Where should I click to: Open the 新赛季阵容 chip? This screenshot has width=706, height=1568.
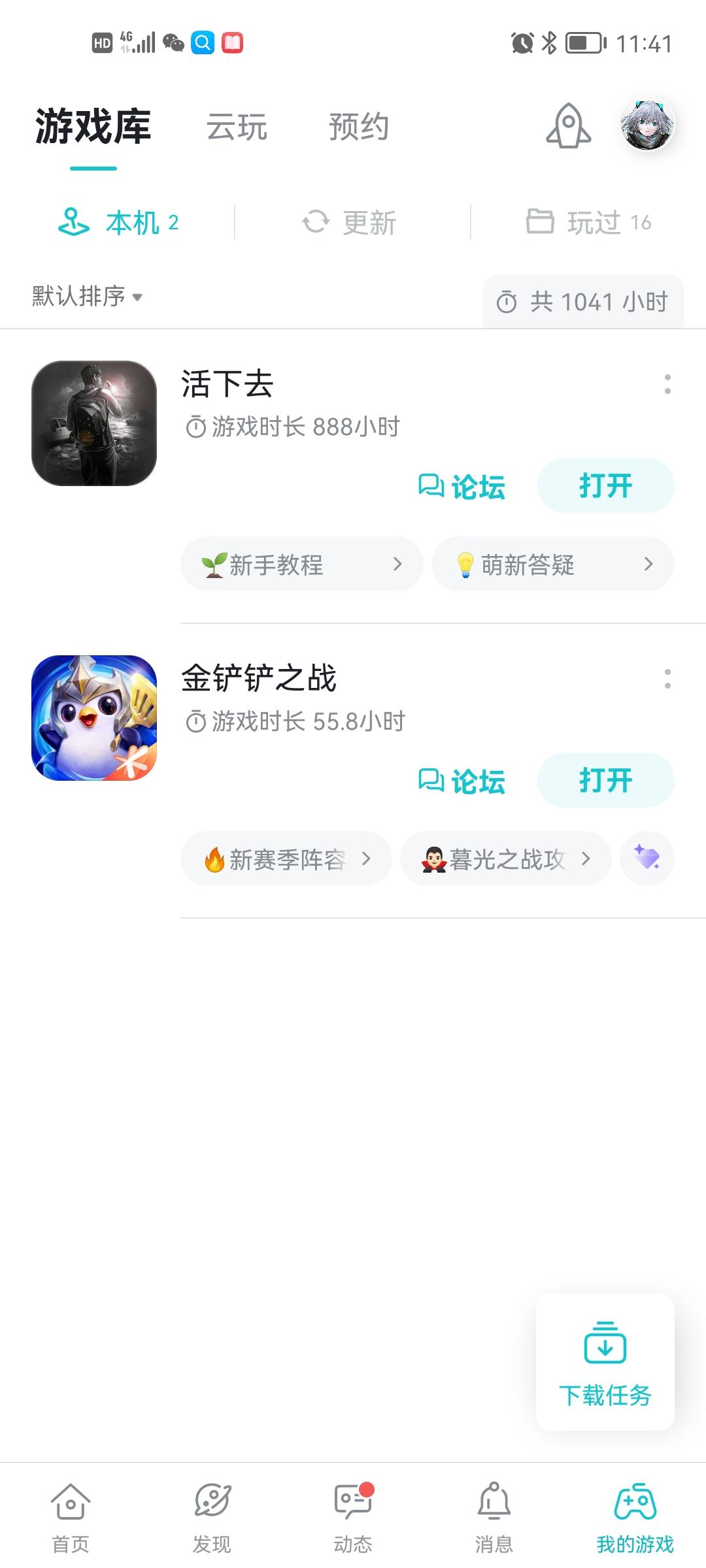coord(286,859)
